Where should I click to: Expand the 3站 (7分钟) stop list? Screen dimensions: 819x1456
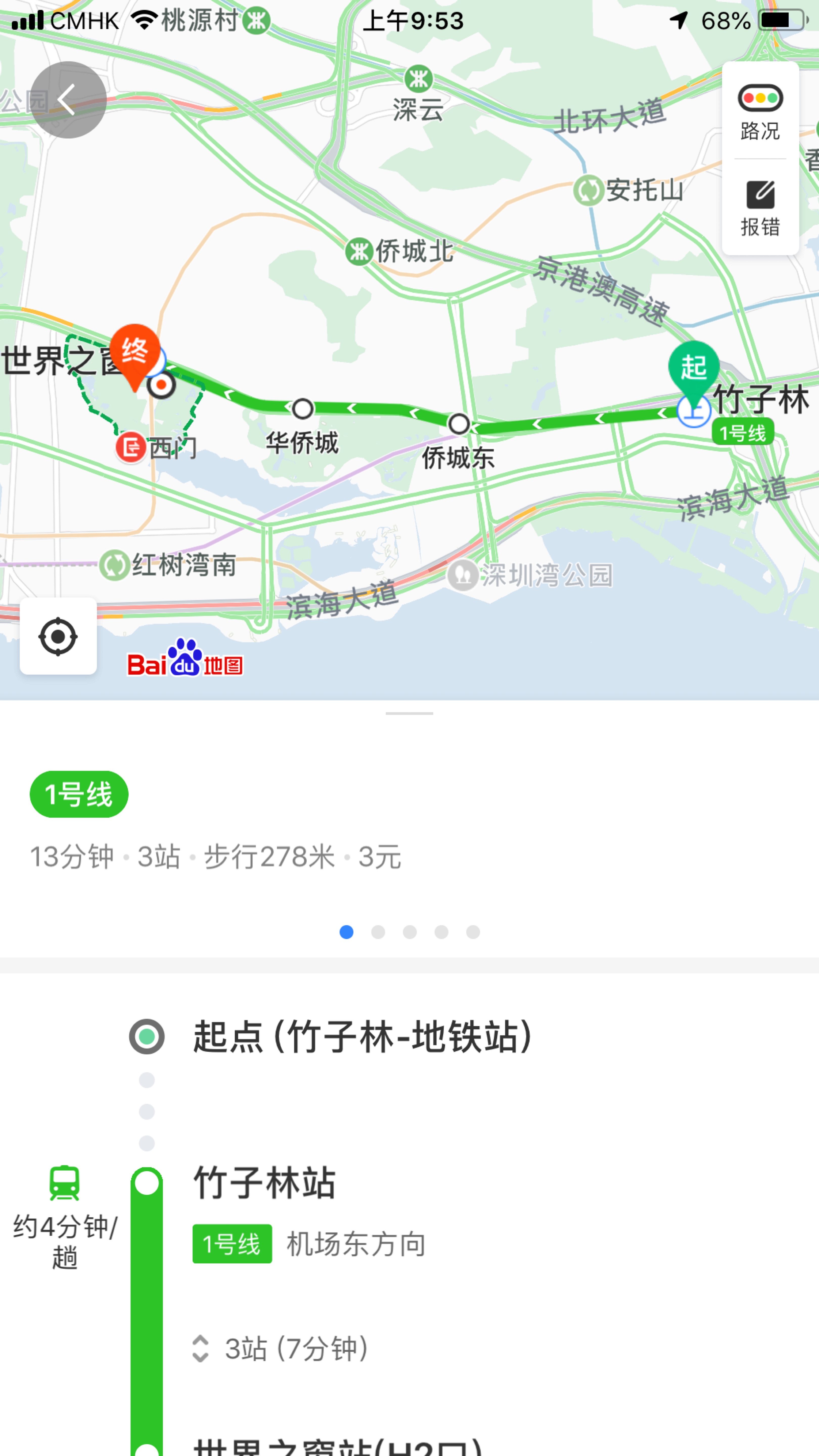[281, 1349]
